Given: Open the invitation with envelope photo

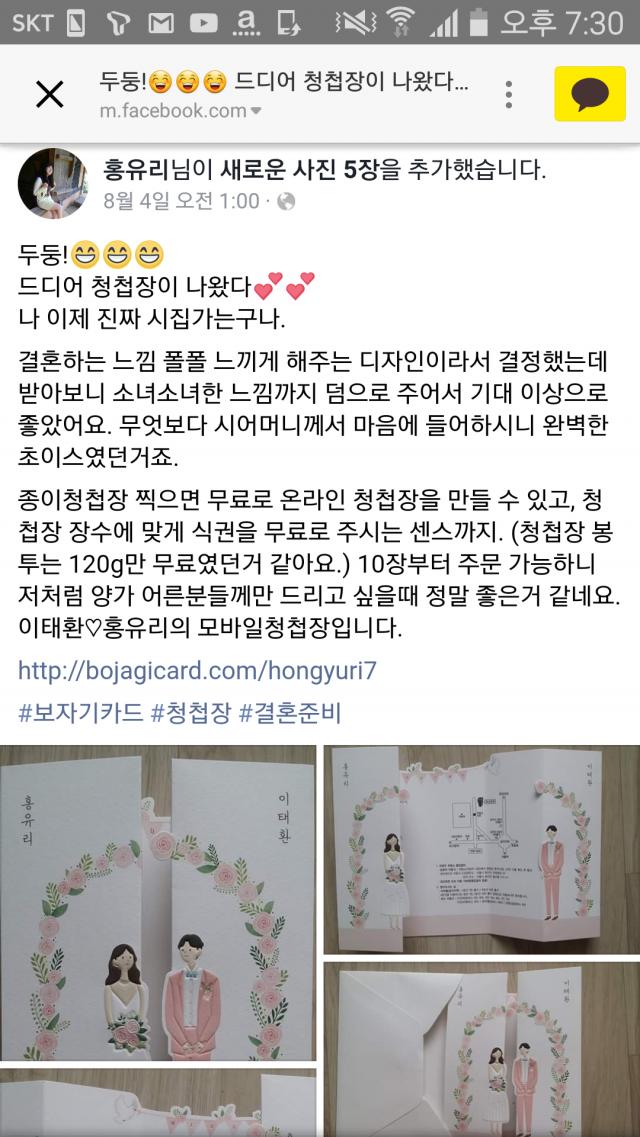Looking at the screenshot, I should point(481,1050).
